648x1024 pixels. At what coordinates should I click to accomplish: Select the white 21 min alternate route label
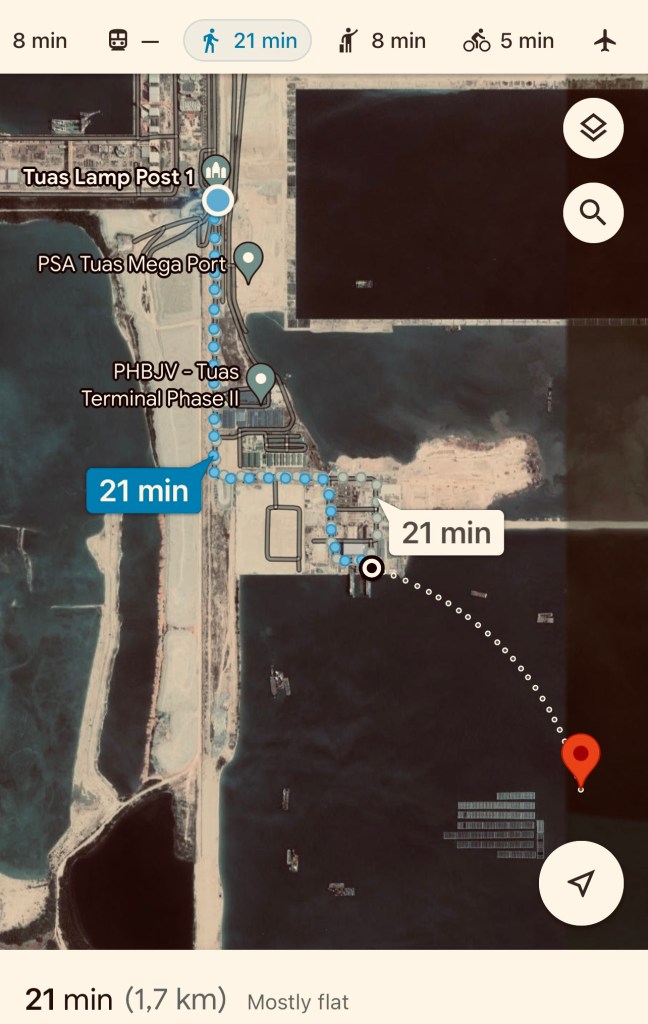pos(446,532)
